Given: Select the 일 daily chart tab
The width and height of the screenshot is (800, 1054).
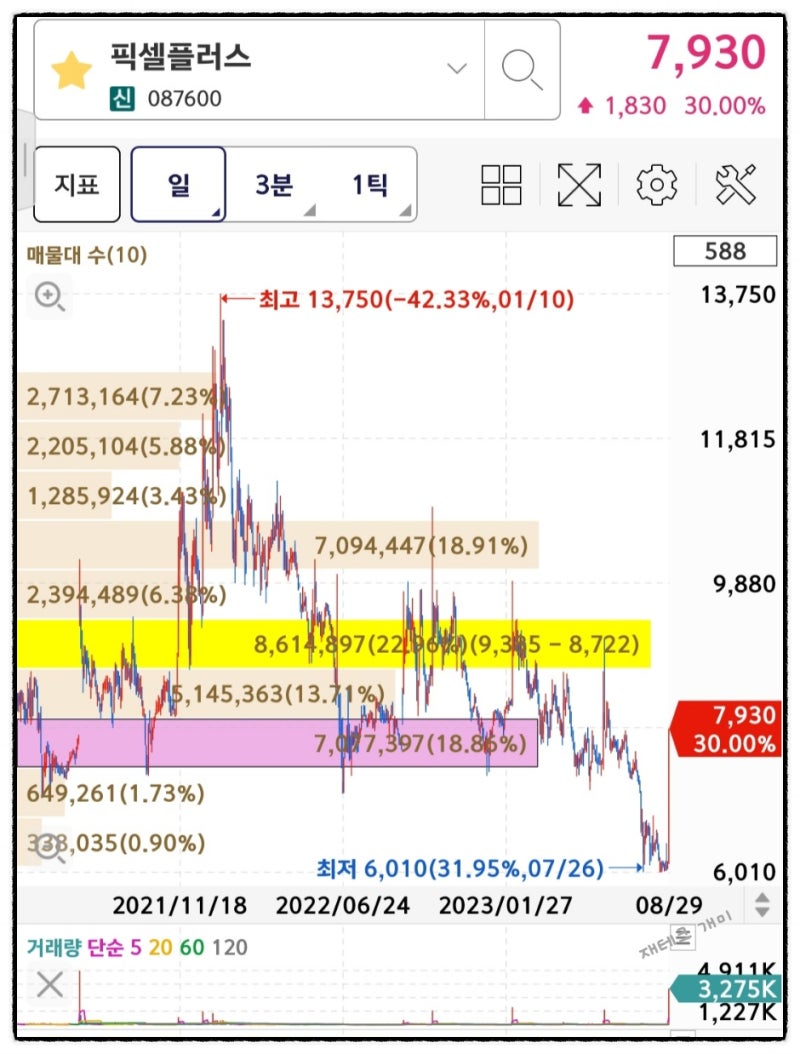Looking at the screenshot, I should tap(178, 185).
